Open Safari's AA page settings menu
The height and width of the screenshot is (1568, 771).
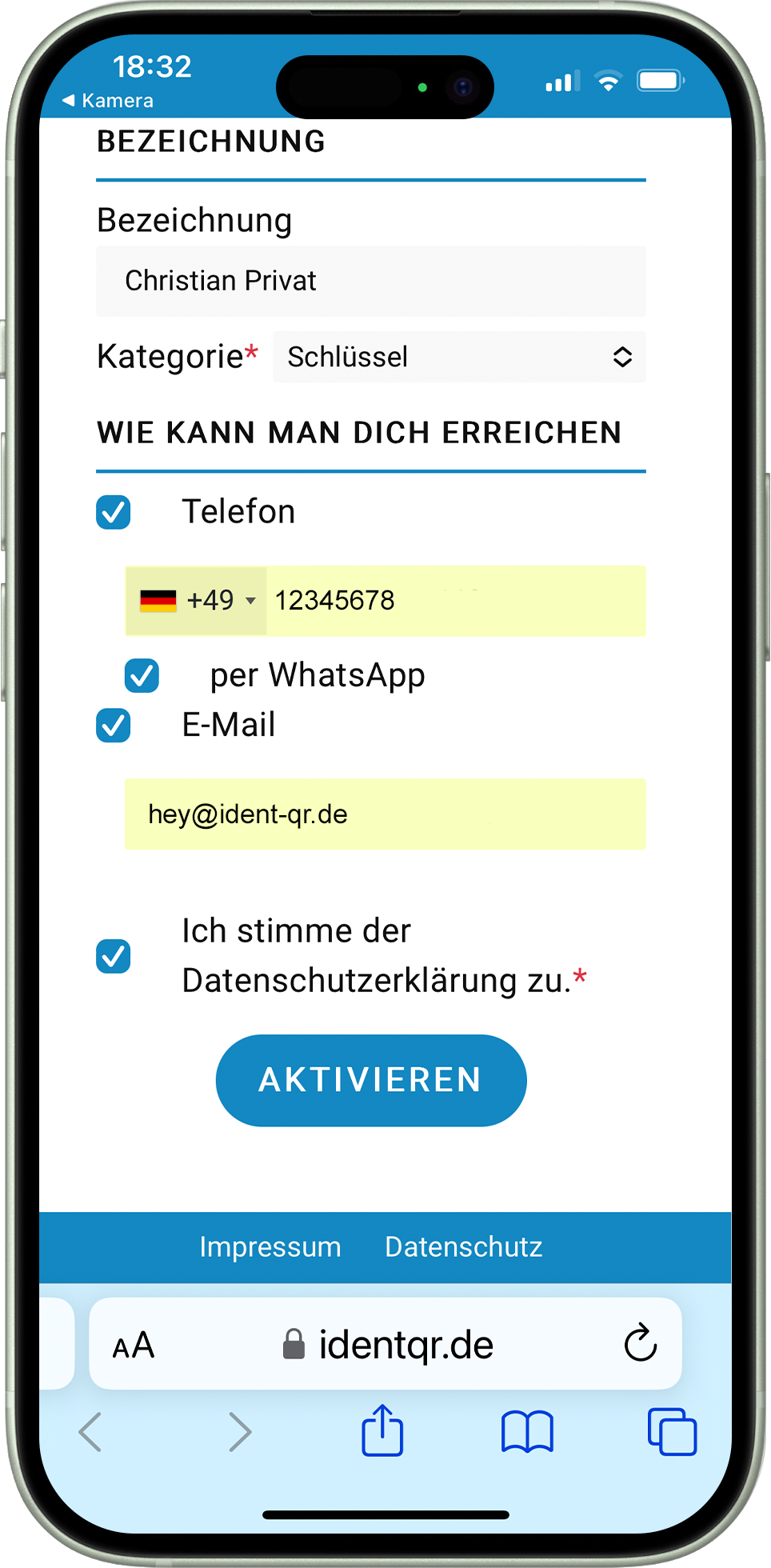(x=134, y=1346)
